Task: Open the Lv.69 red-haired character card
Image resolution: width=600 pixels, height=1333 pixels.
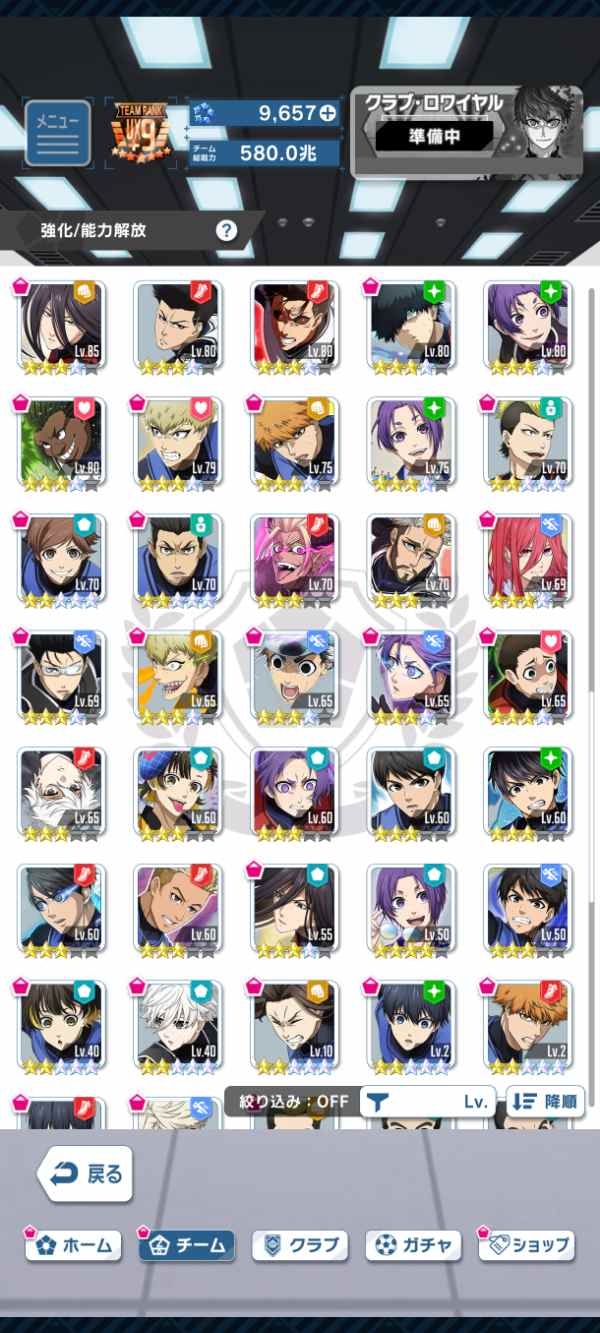Action: 528,558
